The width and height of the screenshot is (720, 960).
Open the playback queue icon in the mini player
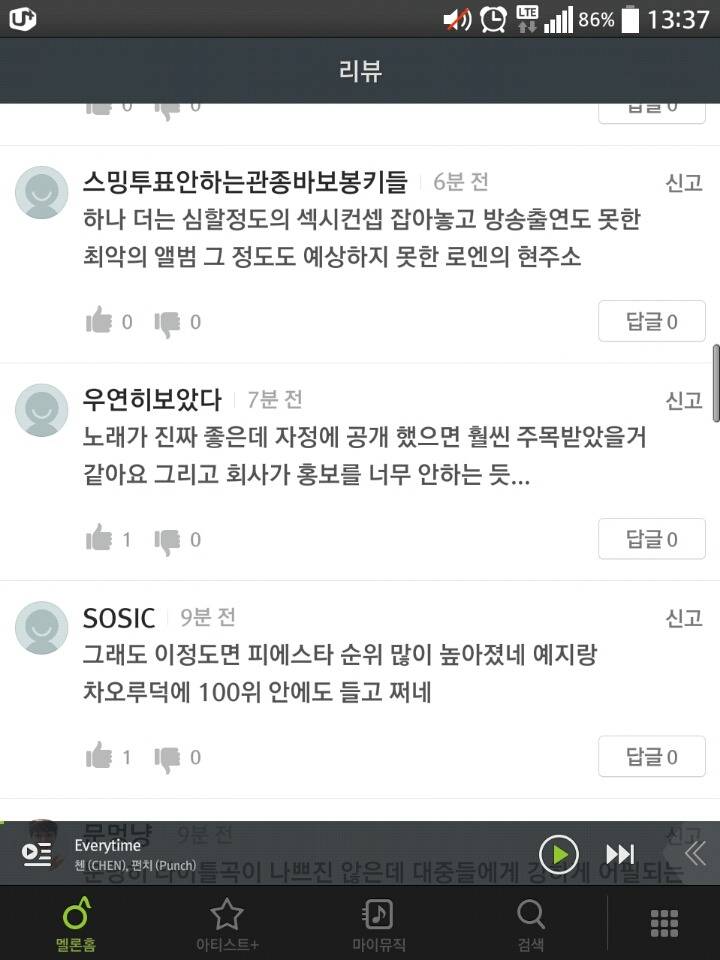click(38, 855)
